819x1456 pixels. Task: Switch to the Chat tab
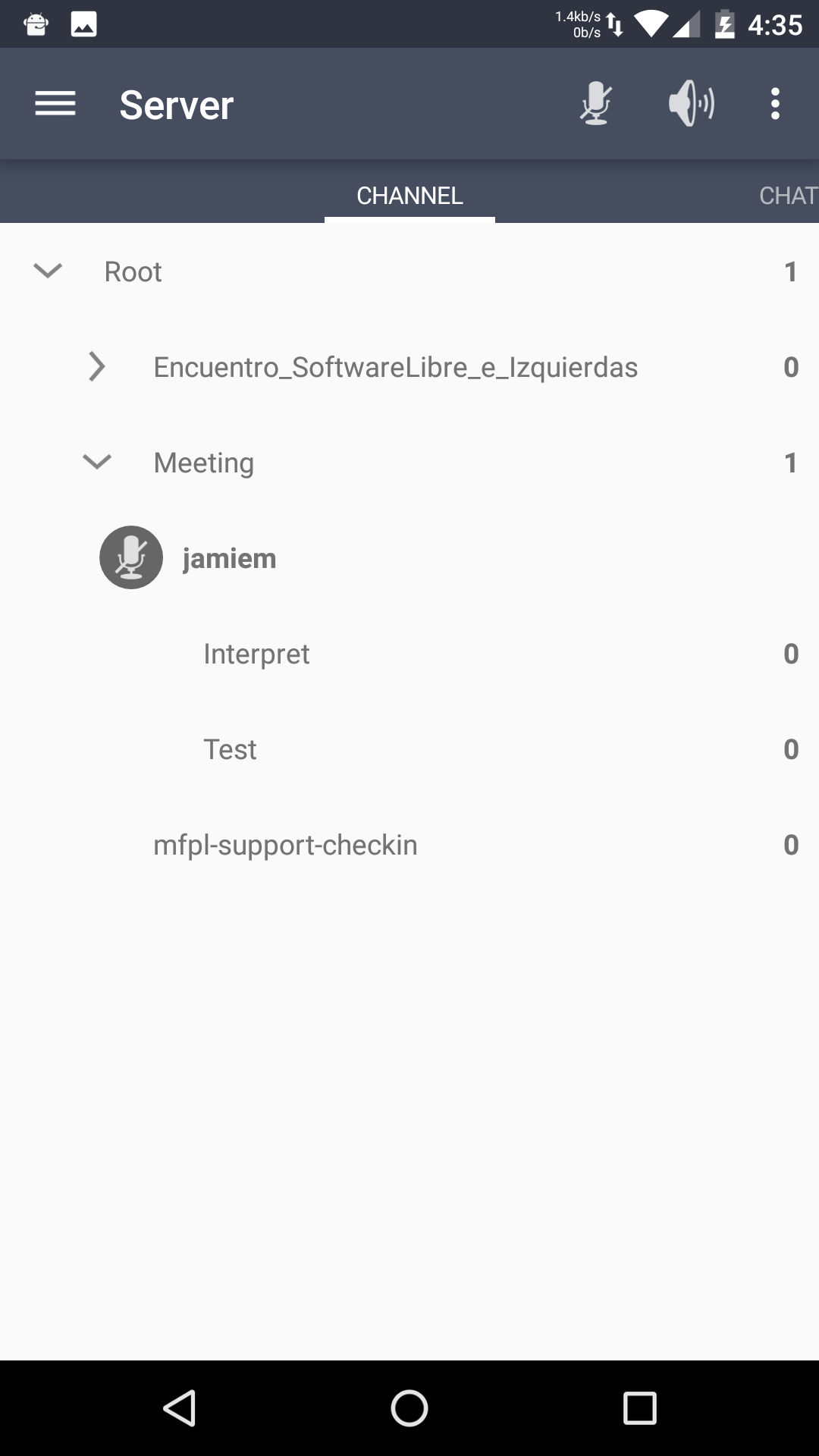pos(788,196)
